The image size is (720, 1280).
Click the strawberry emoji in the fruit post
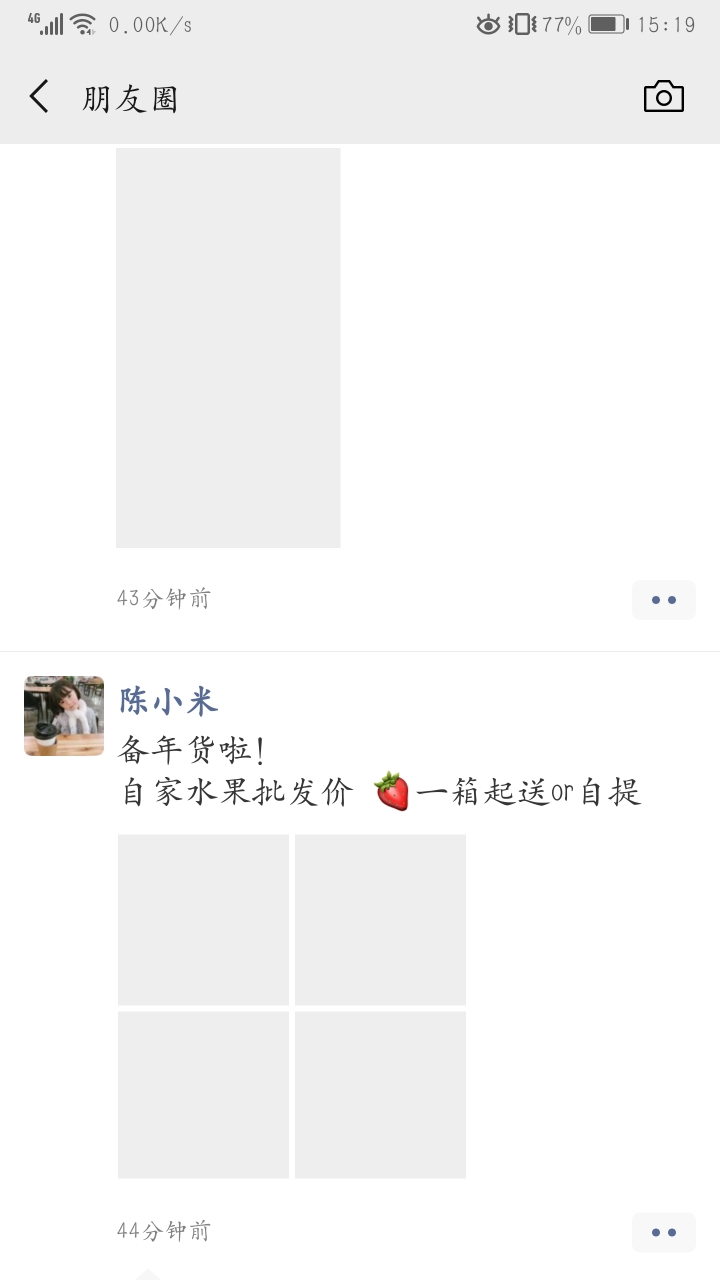394,791
